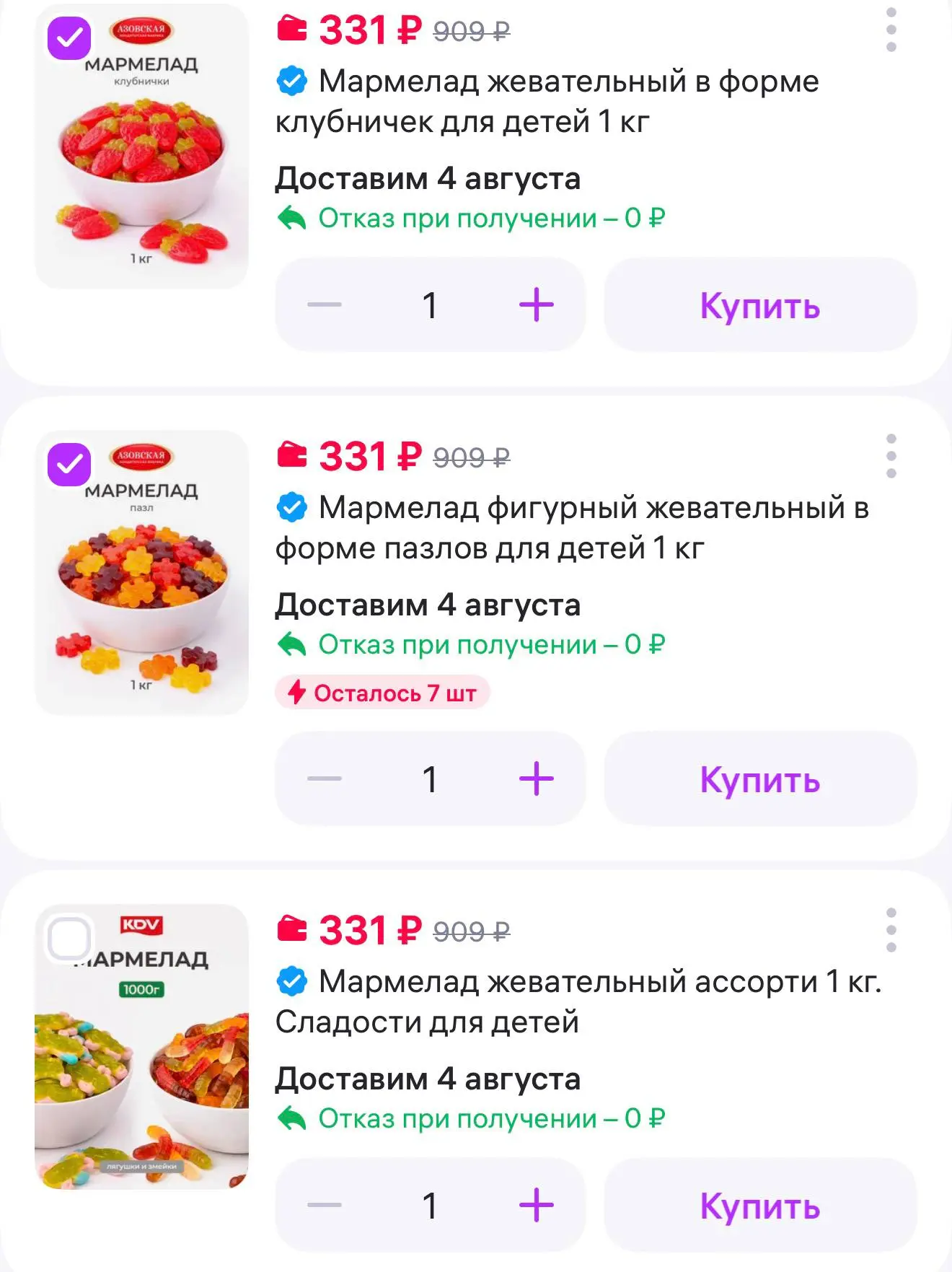Viewport: 952px width, 1272px height.
Task: Uncheck the puzzle marmalade item checkbox
Action: [x=69, y=464]
